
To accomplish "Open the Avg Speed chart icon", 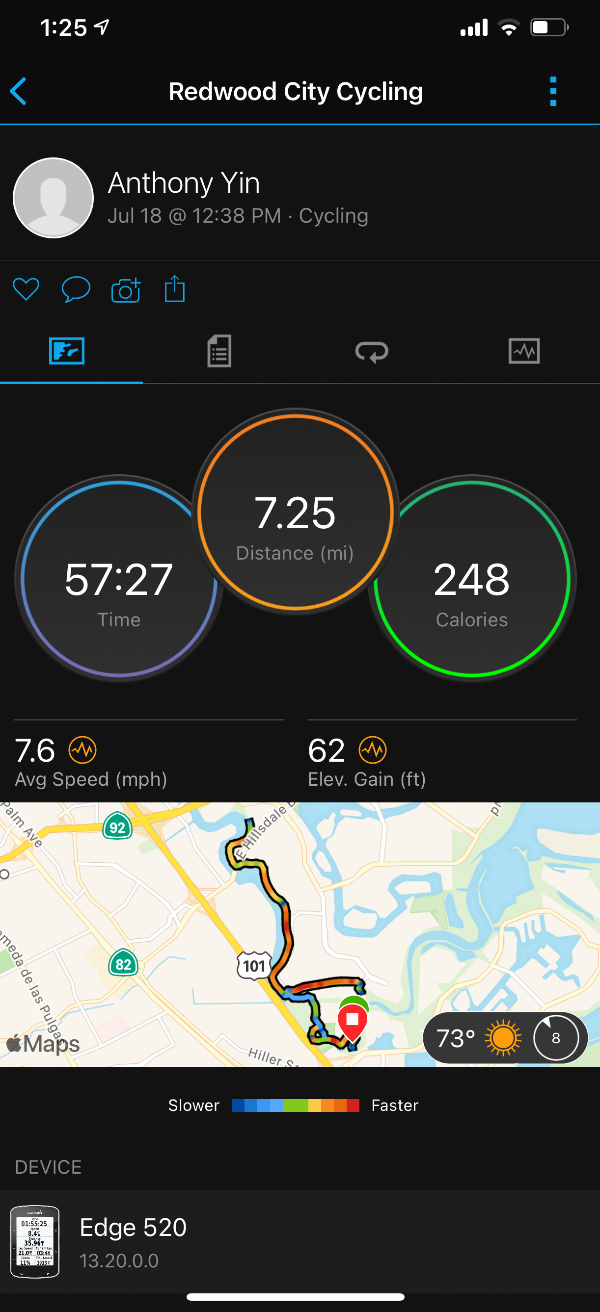I will click(x=82, y=749).
